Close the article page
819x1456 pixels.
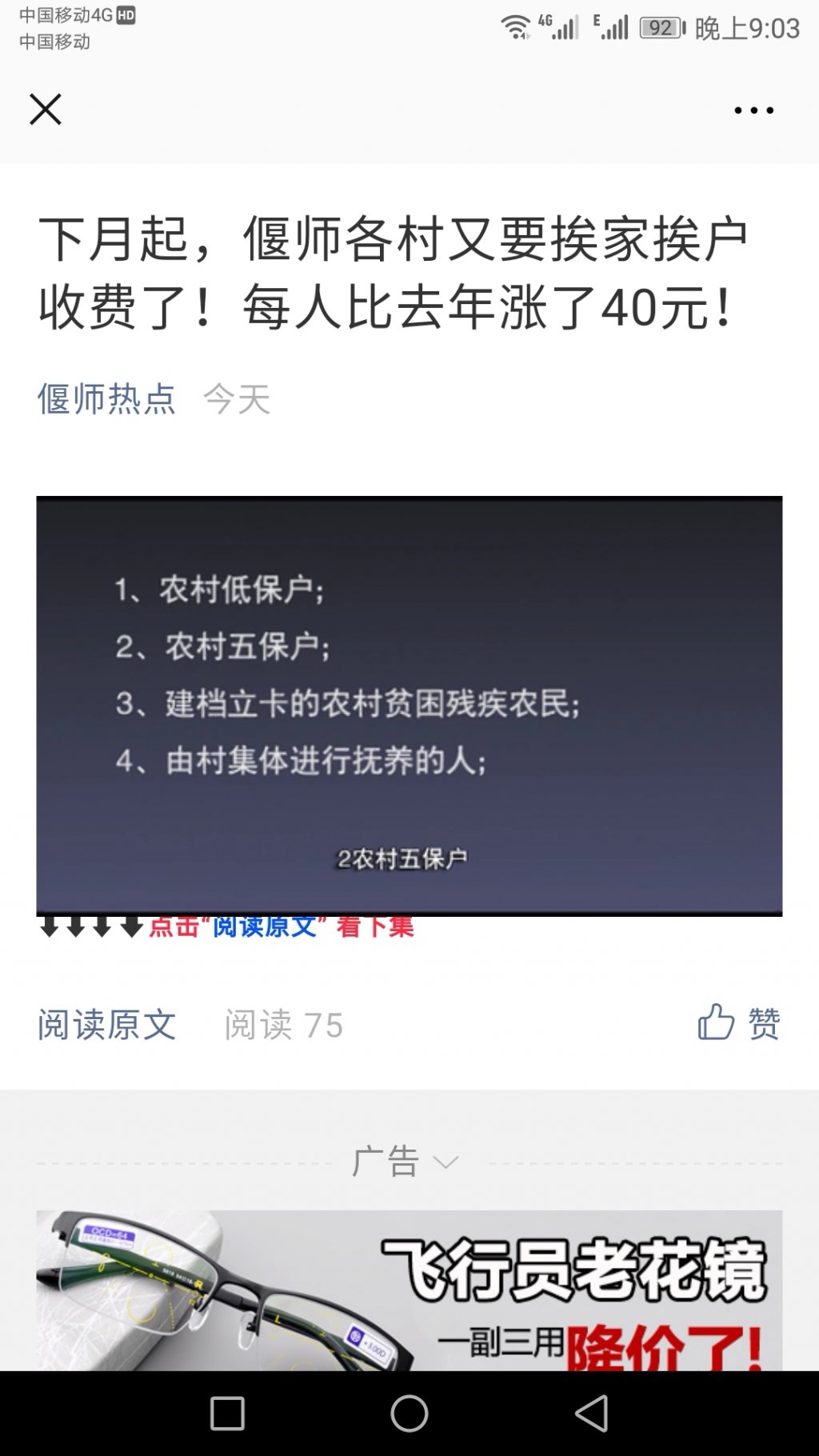coord(46,110)
